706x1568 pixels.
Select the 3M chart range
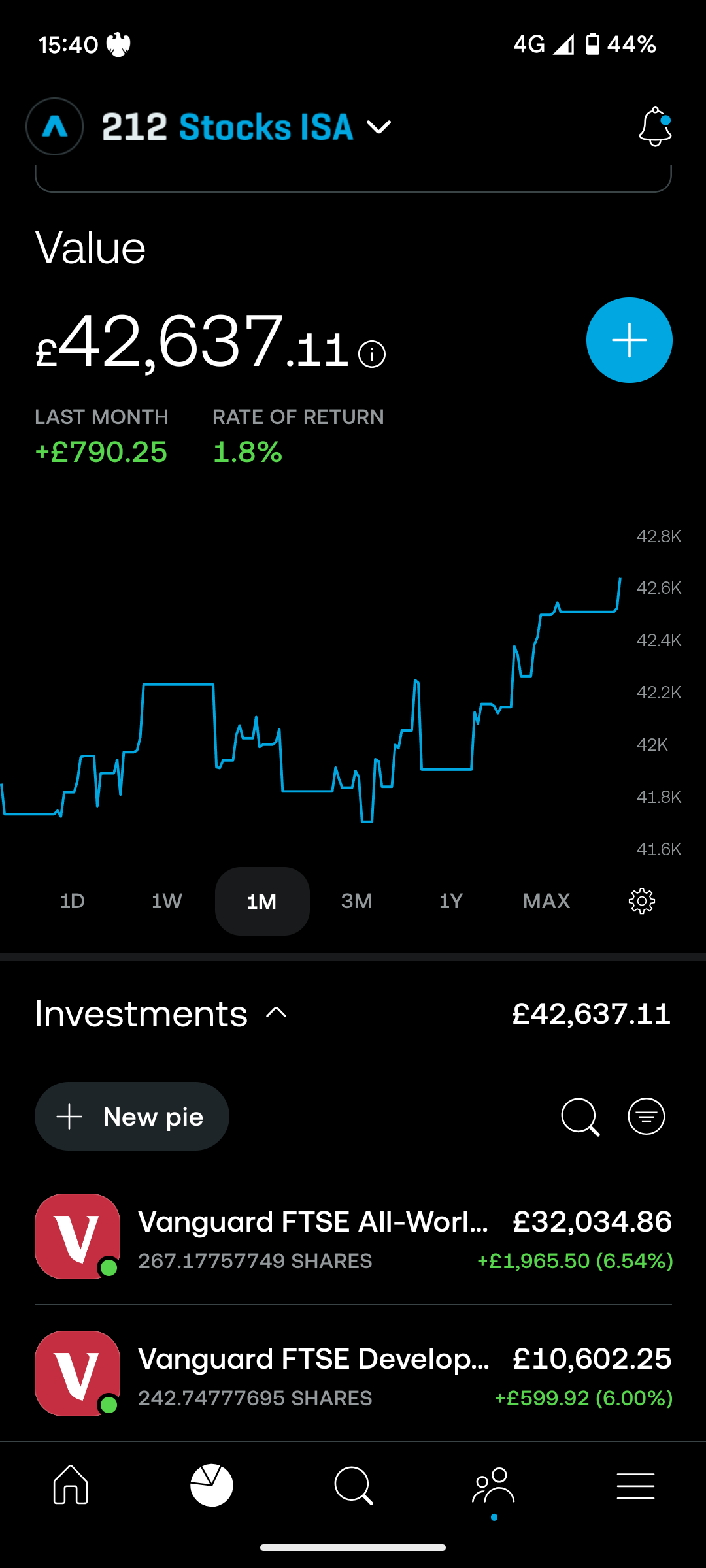coord(356,902)
